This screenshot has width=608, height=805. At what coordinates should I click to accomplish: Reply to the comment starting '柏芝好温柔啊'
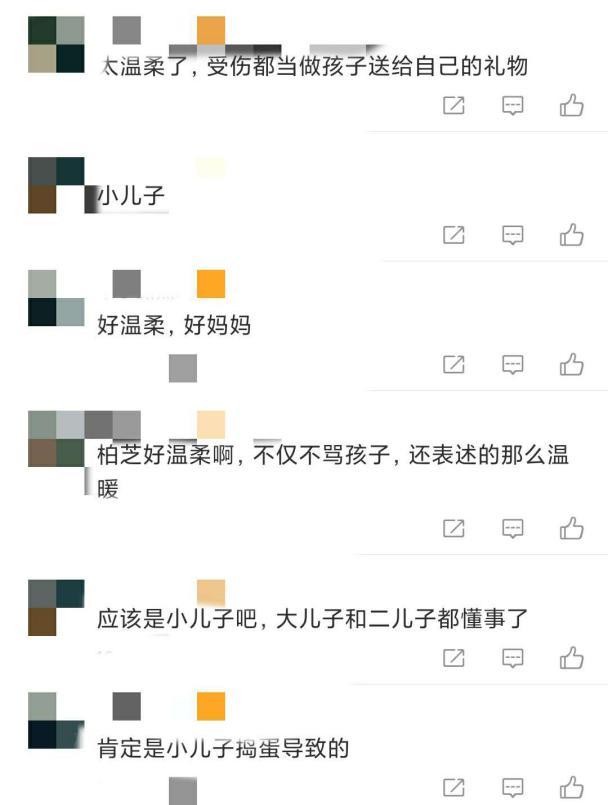[513, 527]
